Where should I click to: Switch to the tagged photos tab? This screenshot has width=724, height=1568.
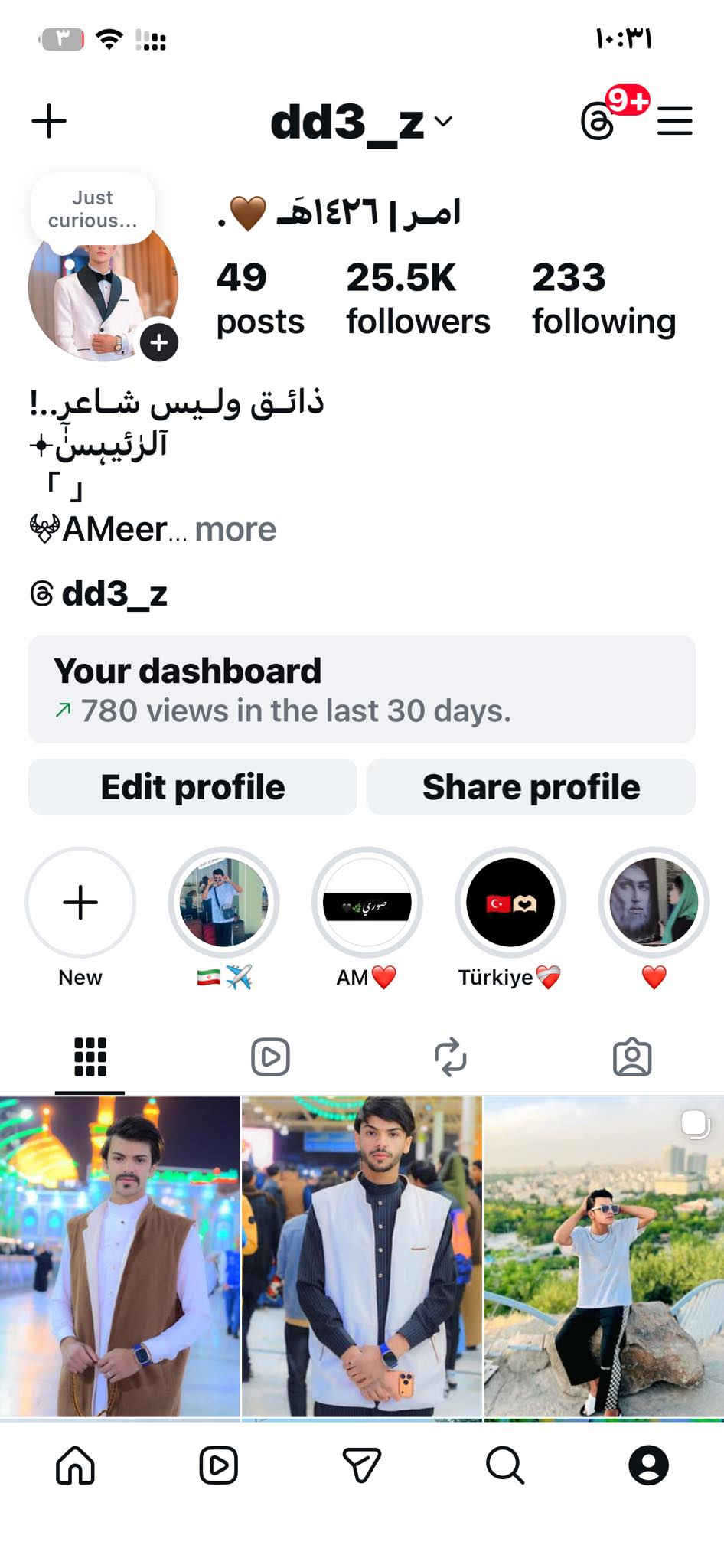632,1057
